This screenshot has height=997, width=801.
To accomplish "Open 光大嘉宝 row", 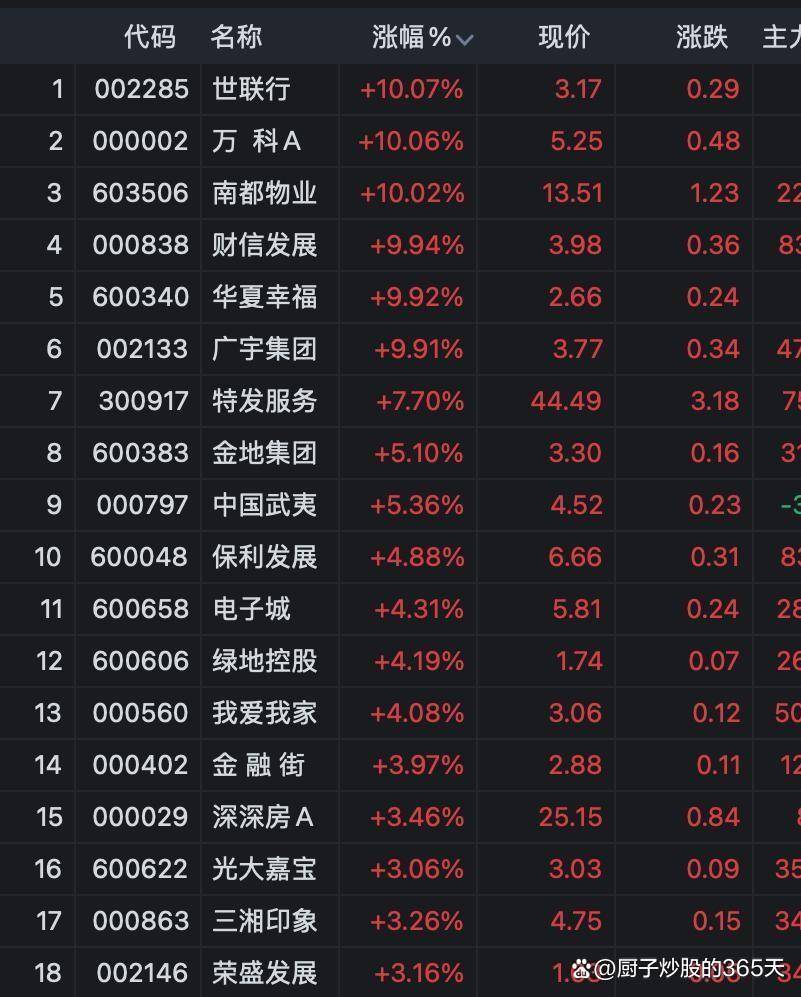I will 264,869.
